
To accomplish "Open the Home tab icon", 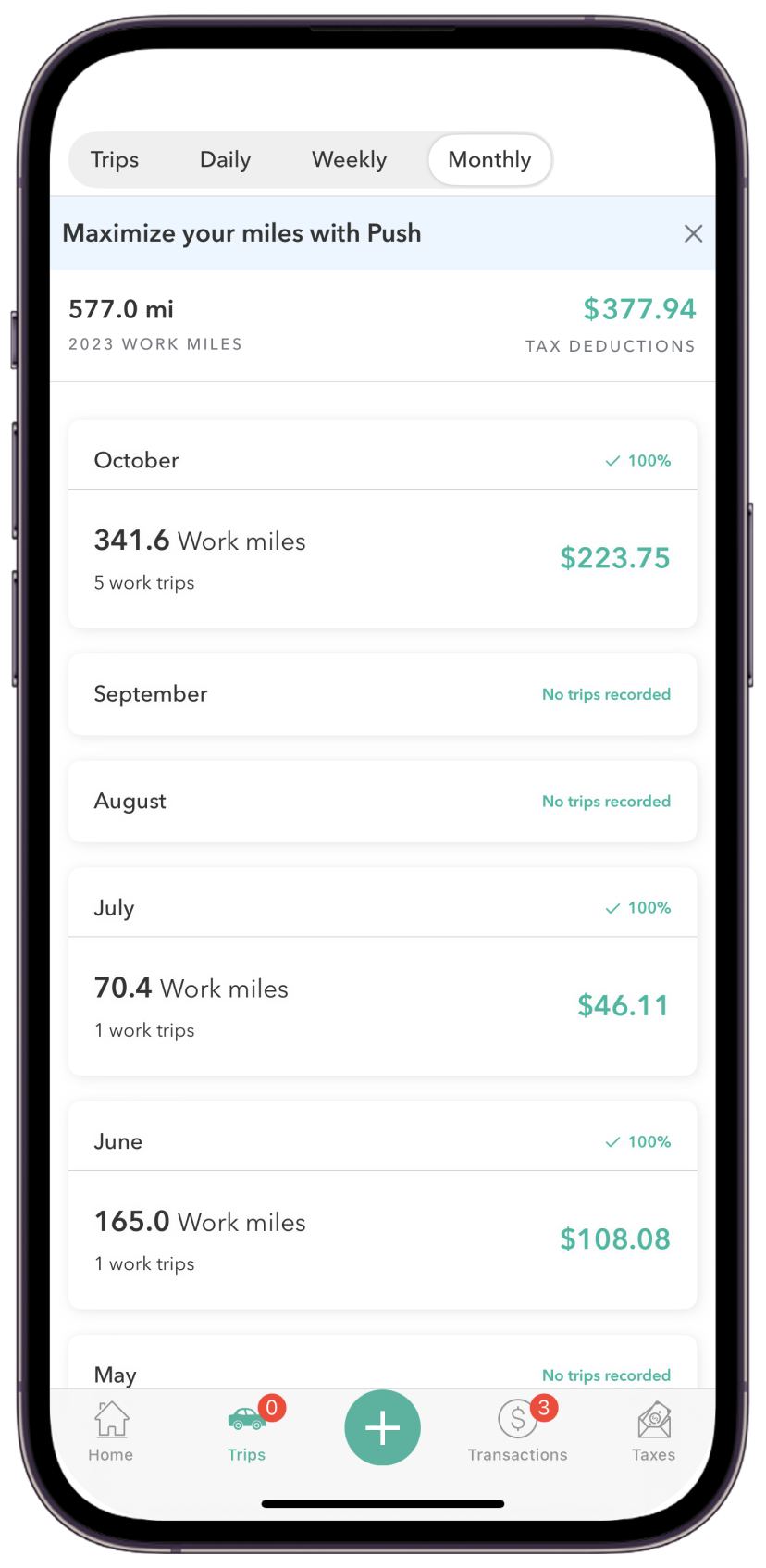I will point(110,1418).
